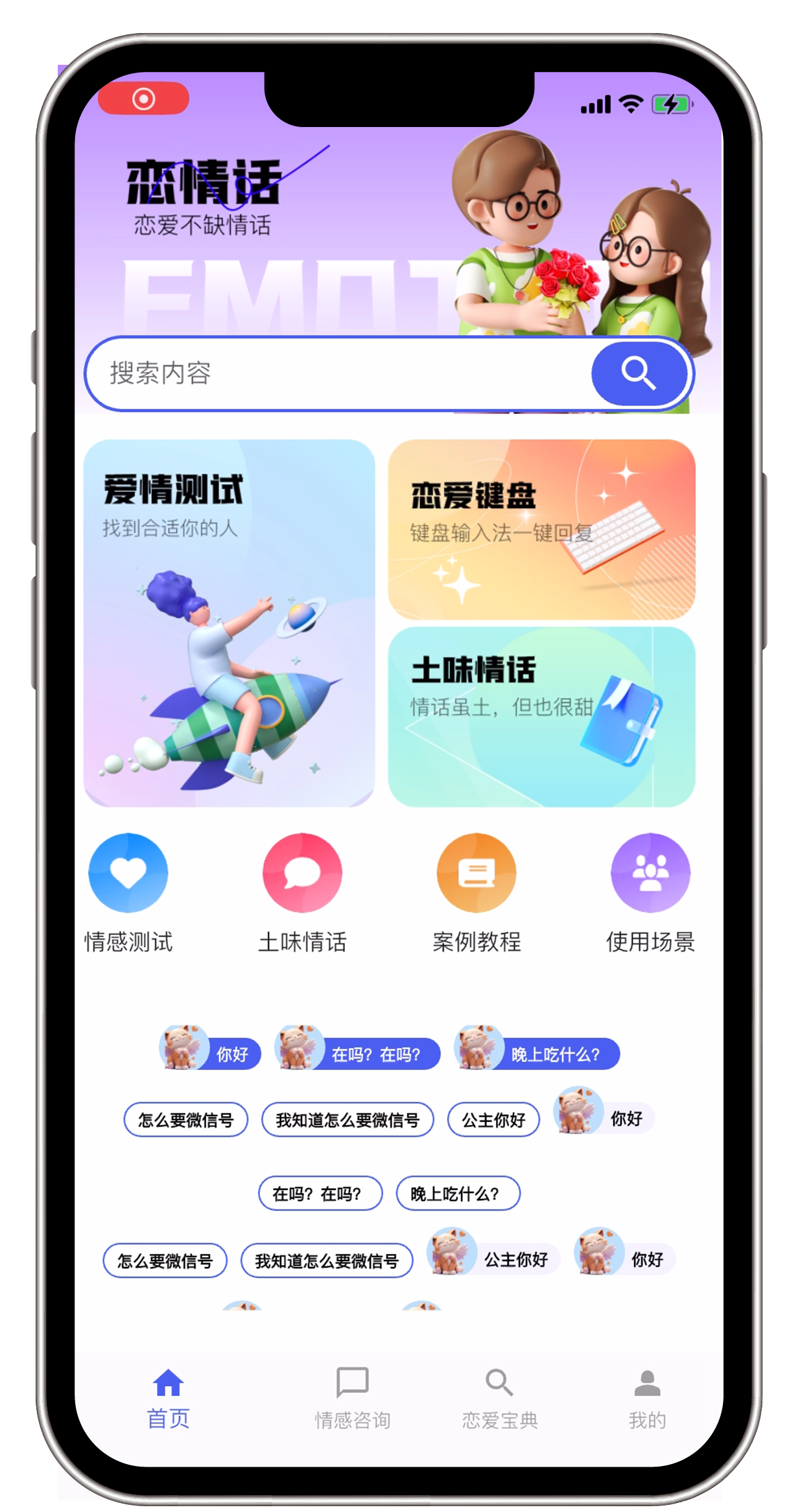Screen dimensions: 800x1512
Task: Open the 土味情话 card with notebook
Action: (541, 716)
